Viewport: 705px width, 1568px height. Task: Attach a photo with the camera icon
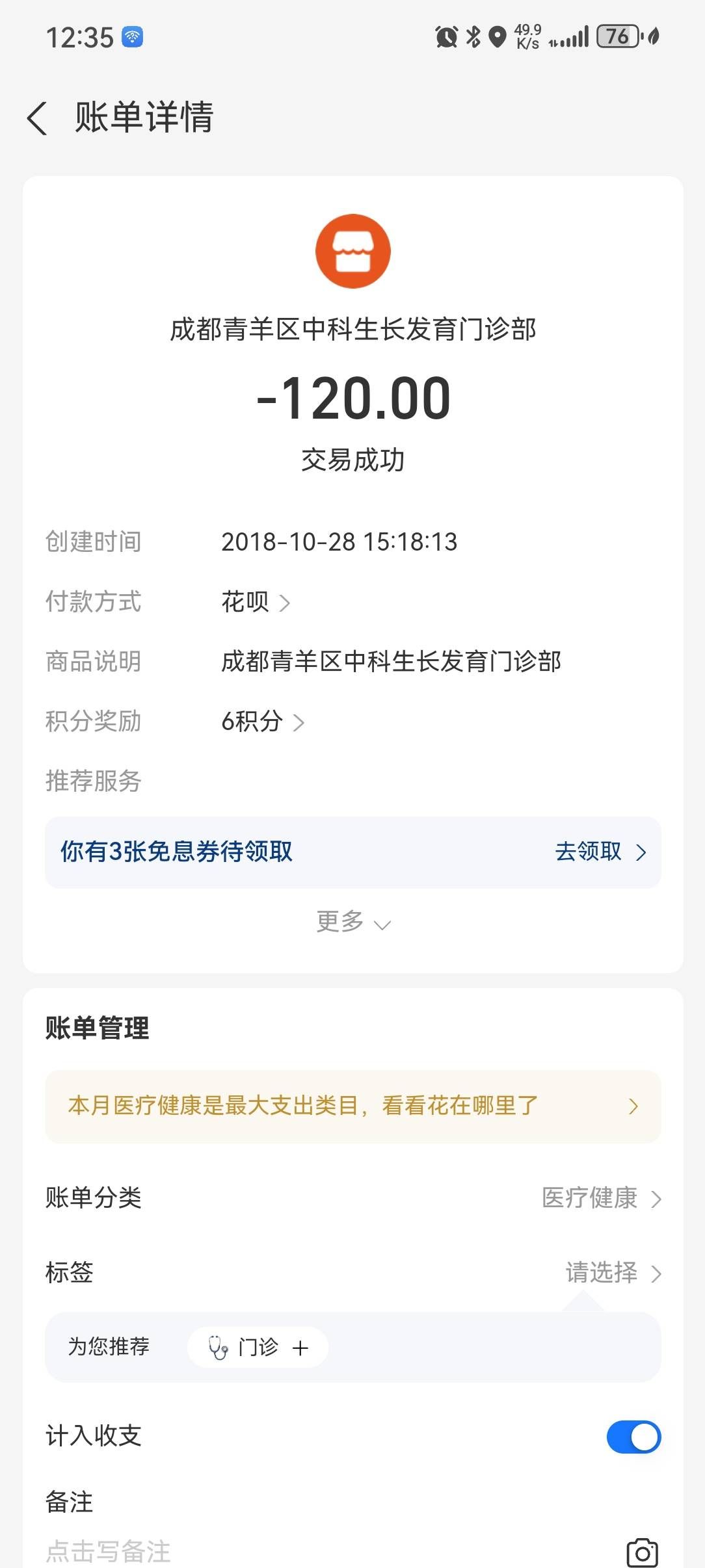[642, 1552]
